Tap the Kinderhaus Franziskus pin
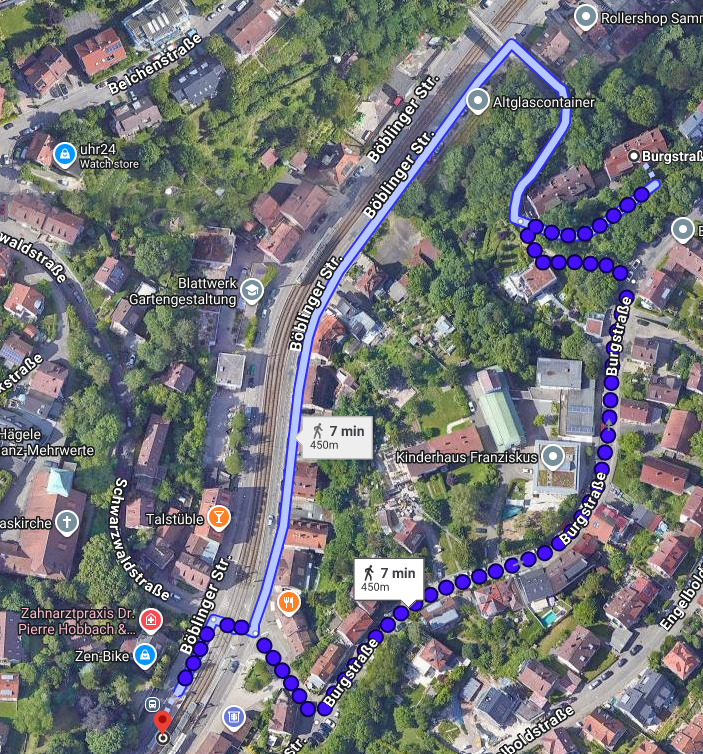This screenshot has width=703, height=754. (552, 457)
